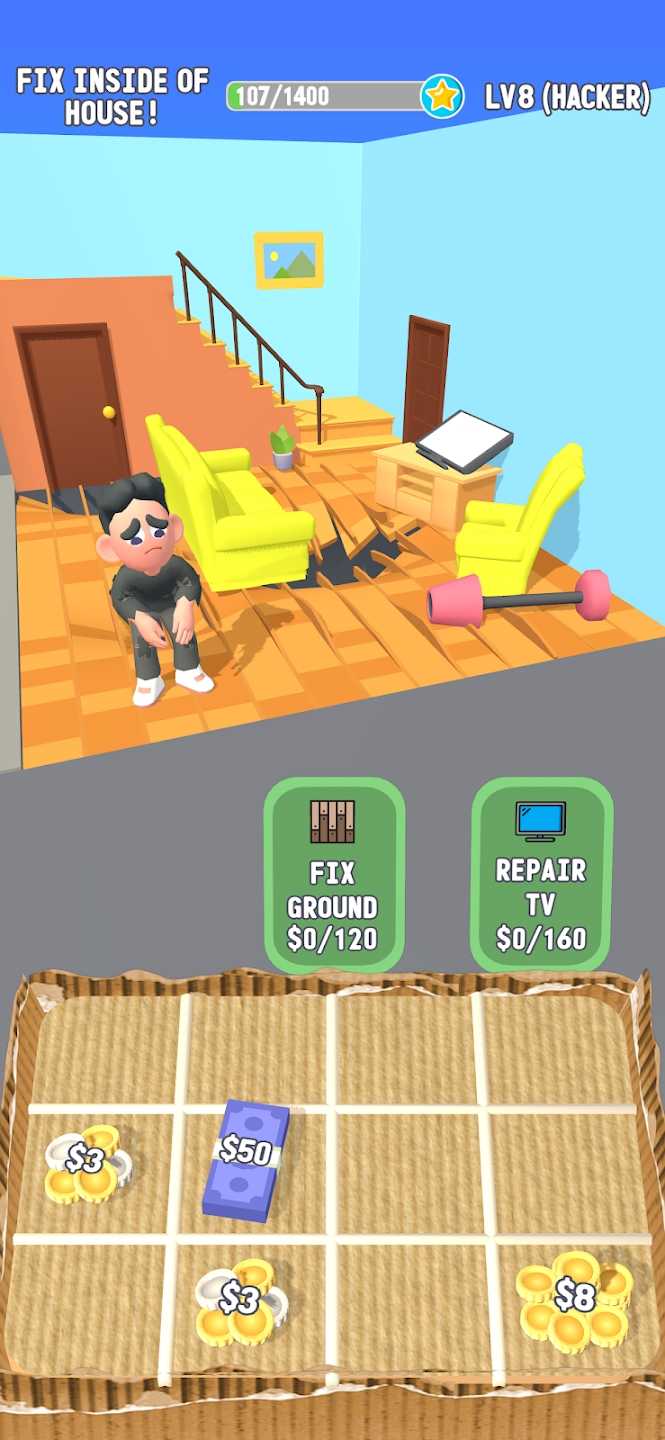
Task: Tap the Fix Ground $0/120 button
Action: point(333,876)
